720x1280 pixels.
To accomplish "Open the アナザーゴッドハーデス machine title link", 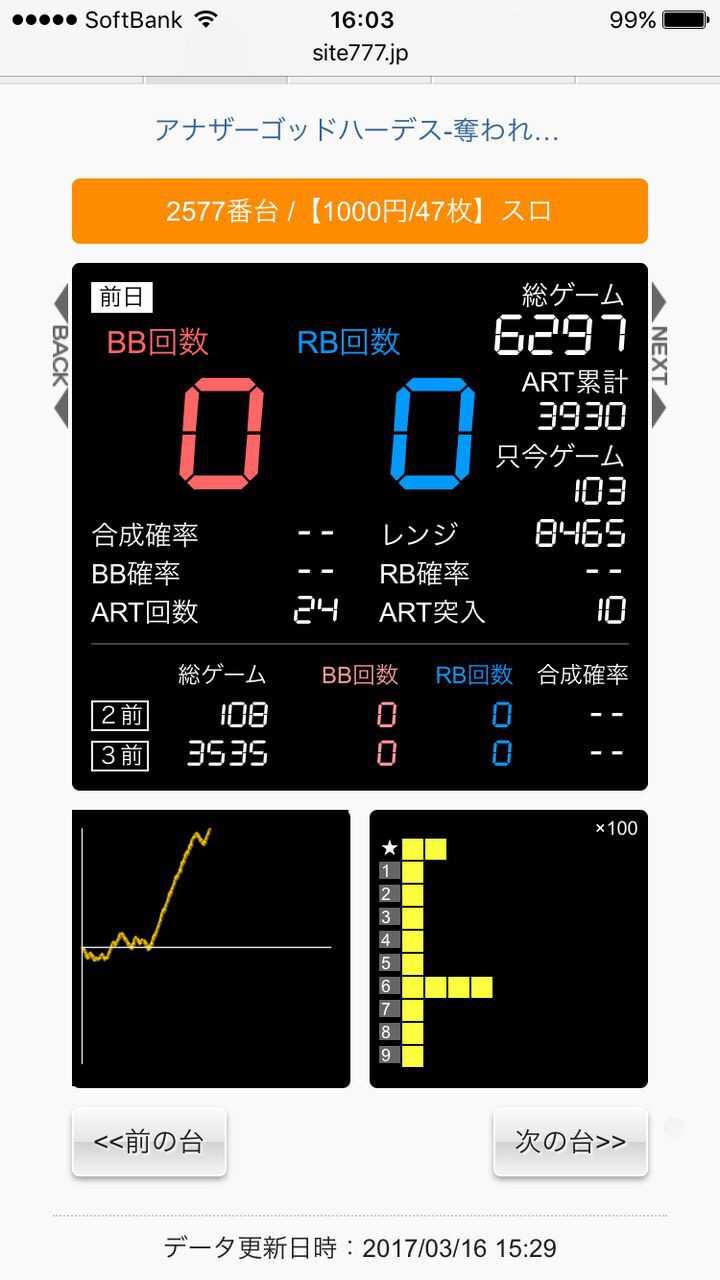I will click(356, 130).
